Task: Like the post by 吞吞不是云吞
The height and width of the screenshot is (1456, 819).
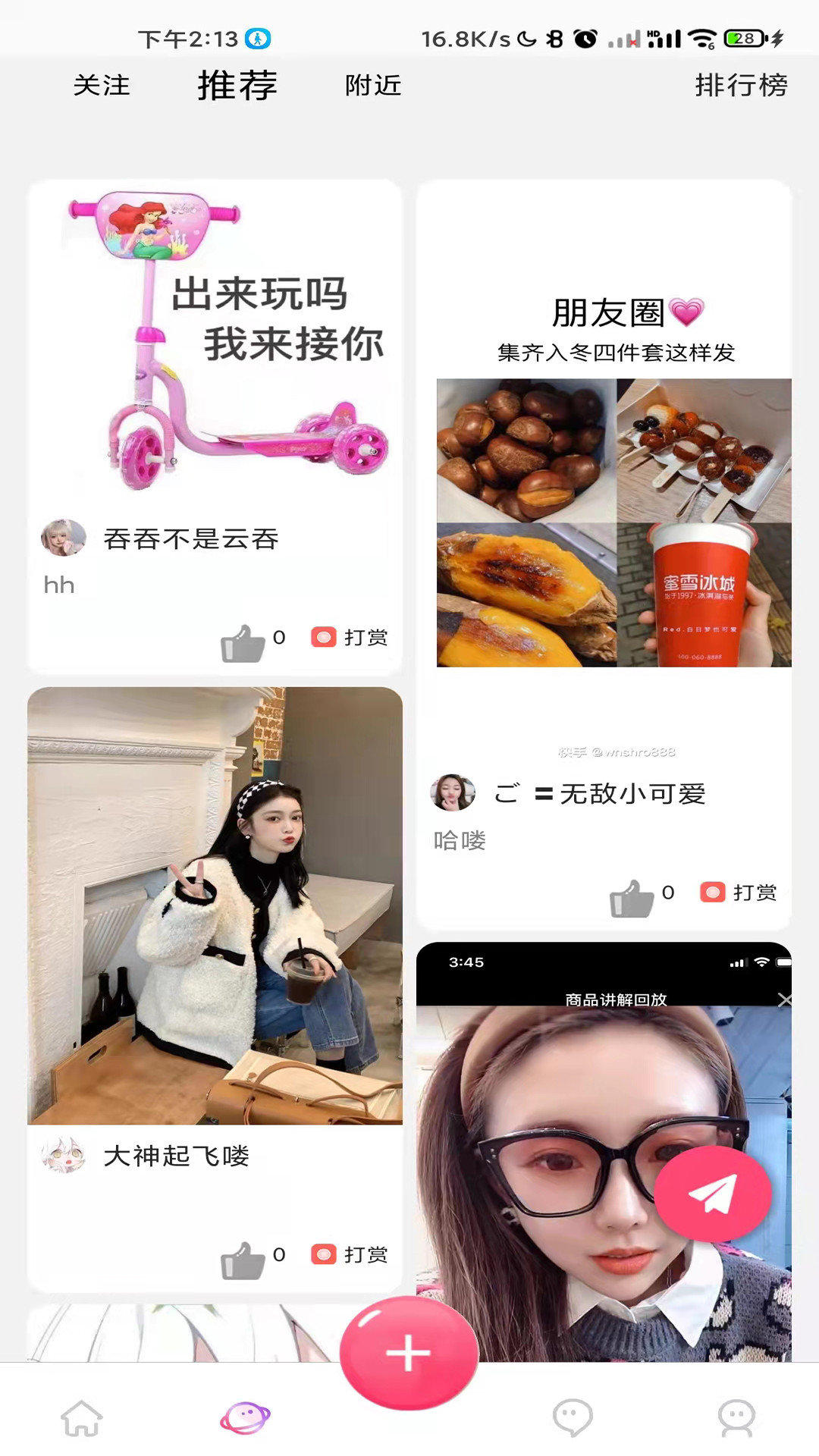Action: (243, 643)
